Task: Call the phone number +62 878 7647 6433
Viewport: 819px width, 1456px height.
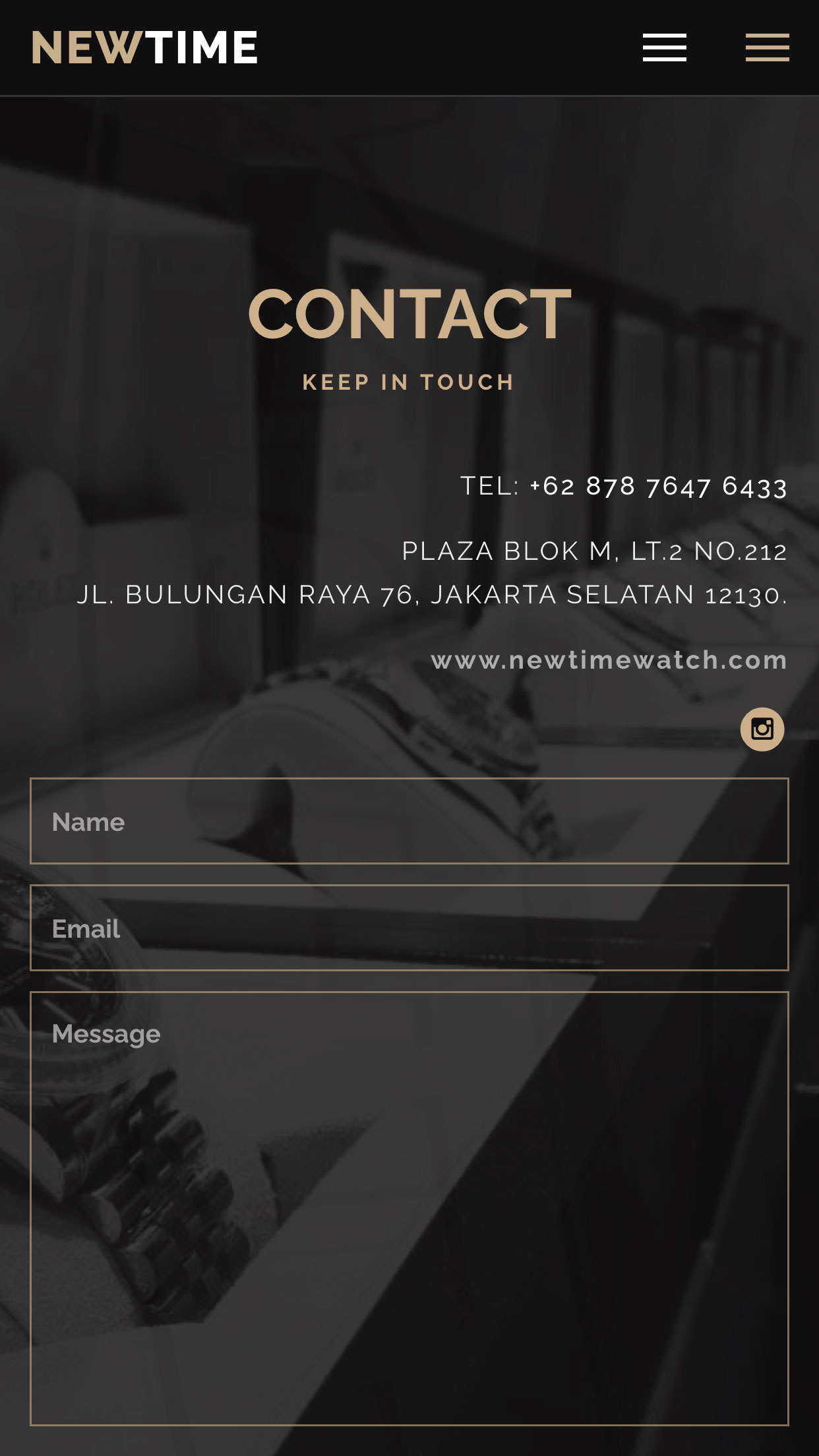Action: point(657,487)
